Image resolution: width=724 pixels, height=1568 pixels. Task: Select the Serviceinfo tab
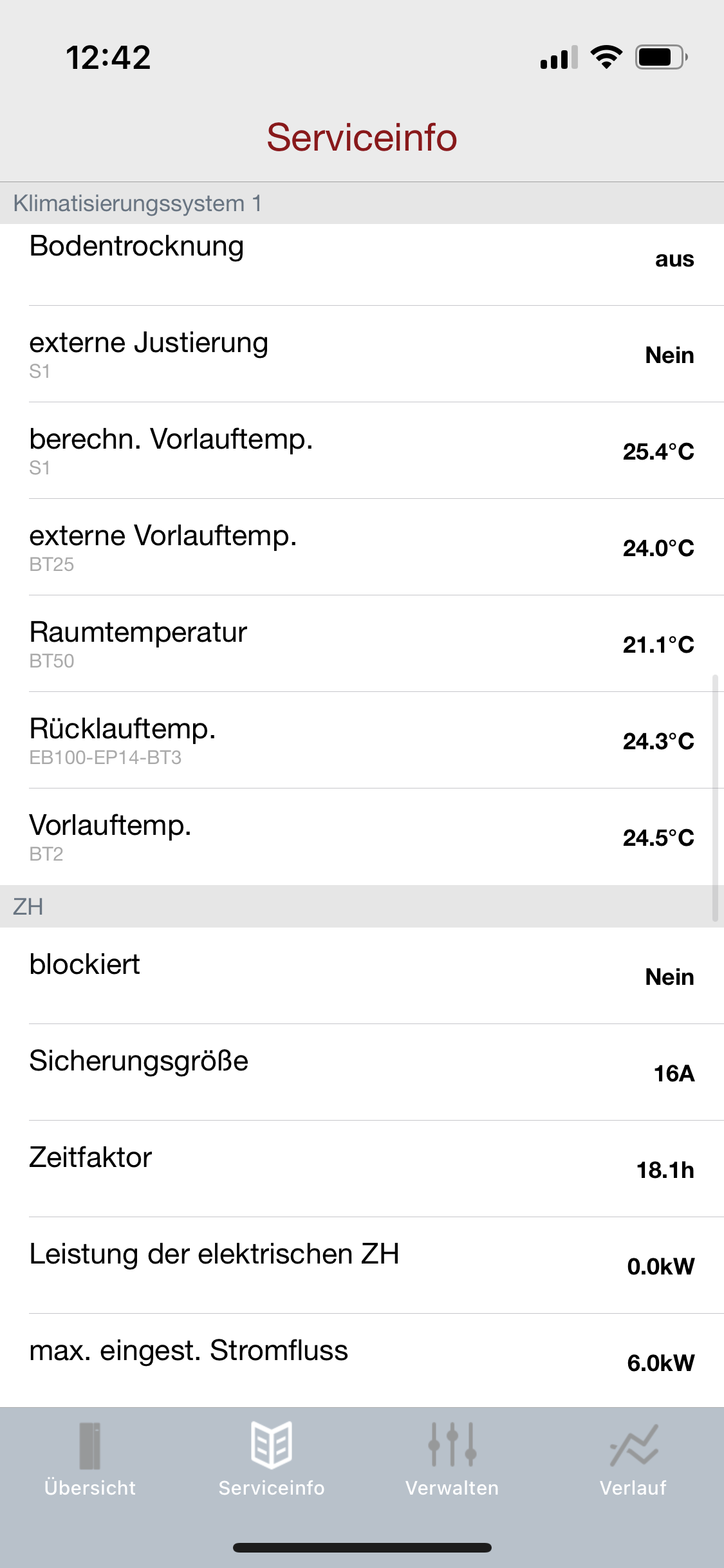click(x=271, y=1459)
